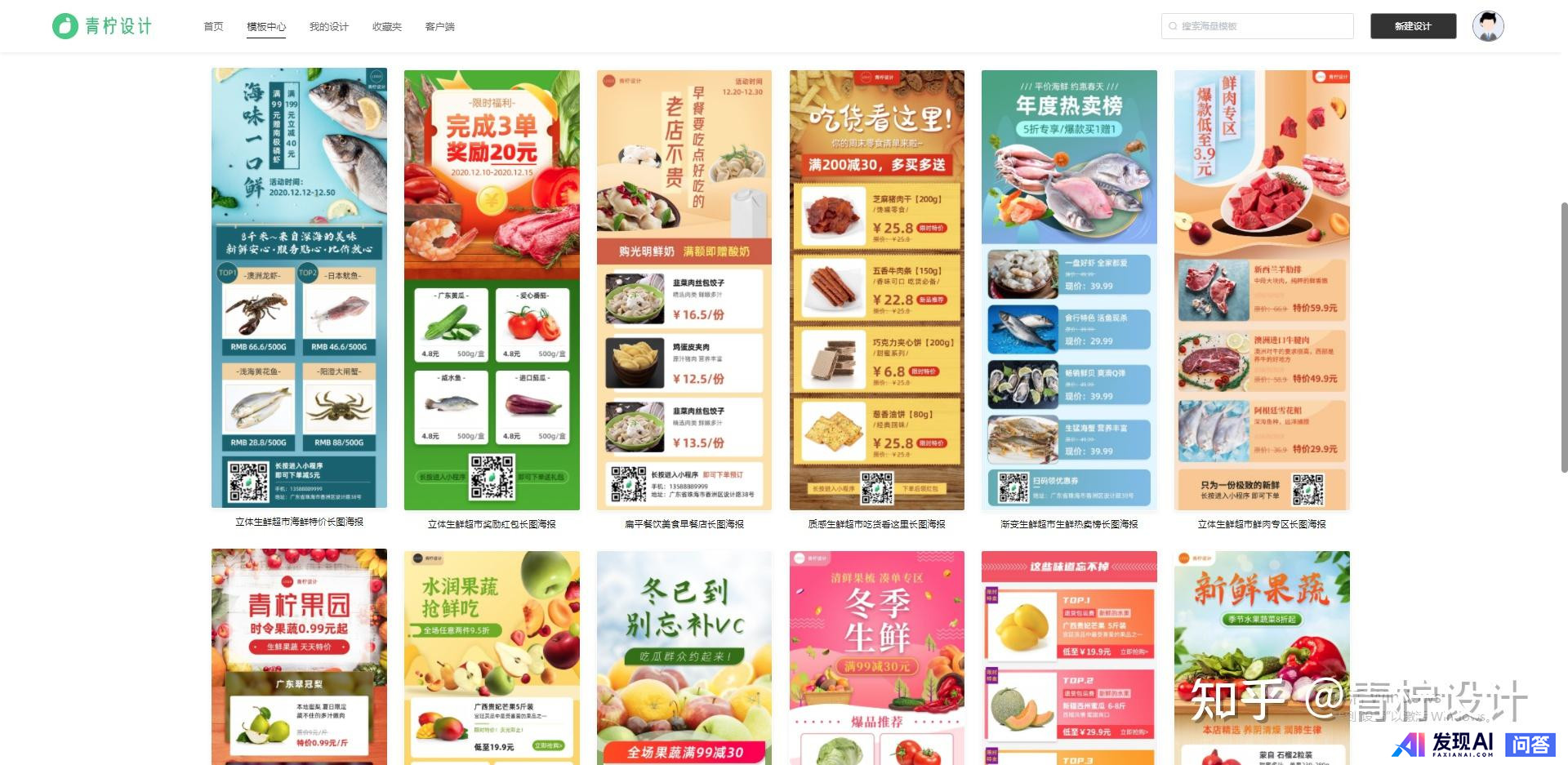Go to the 首页 nav item
Viewport: 1568px width, 765px height.
point(213,27)
